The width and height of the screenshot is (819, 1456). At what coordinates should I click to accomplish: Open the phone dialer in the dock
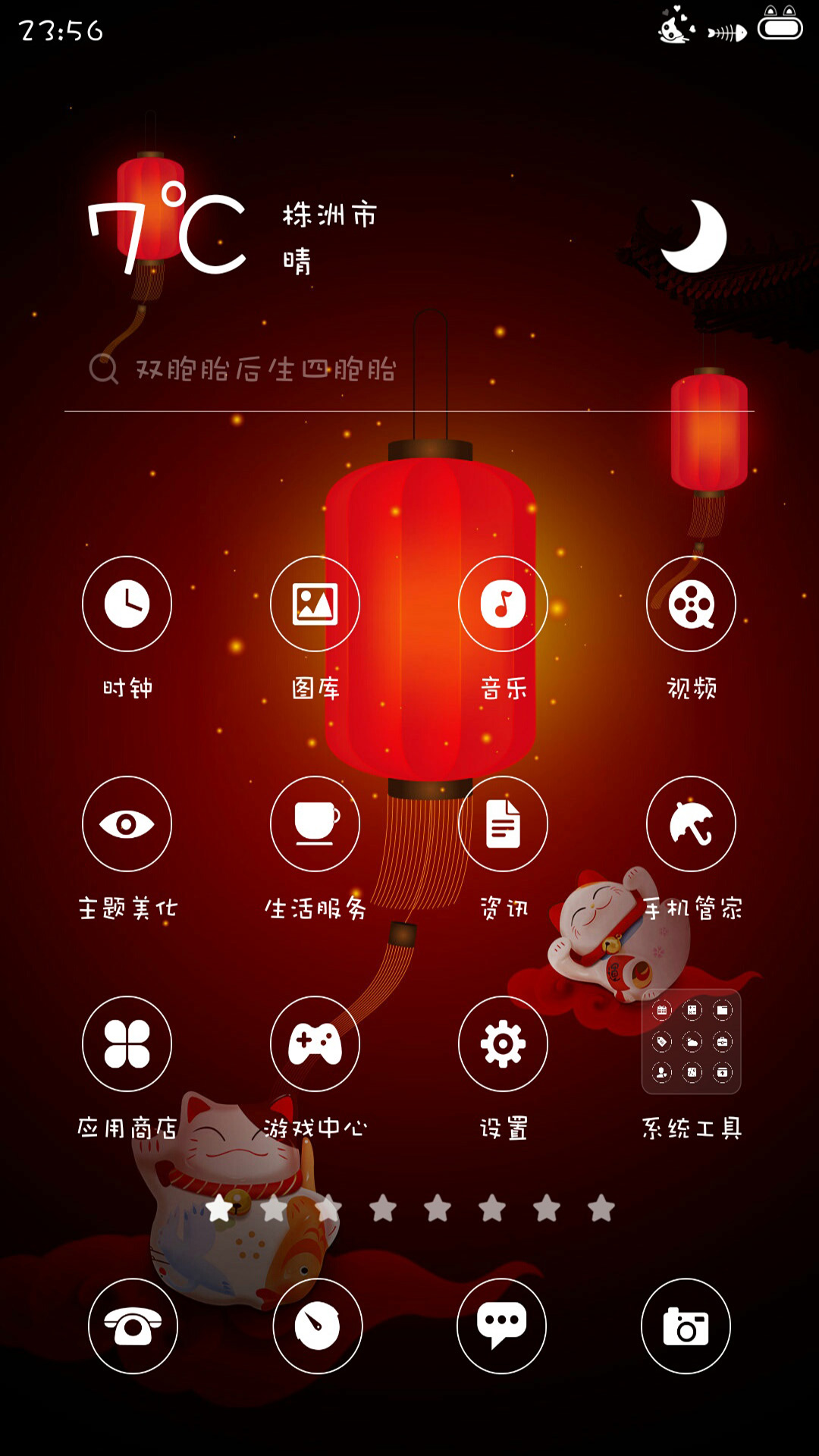133,1326
